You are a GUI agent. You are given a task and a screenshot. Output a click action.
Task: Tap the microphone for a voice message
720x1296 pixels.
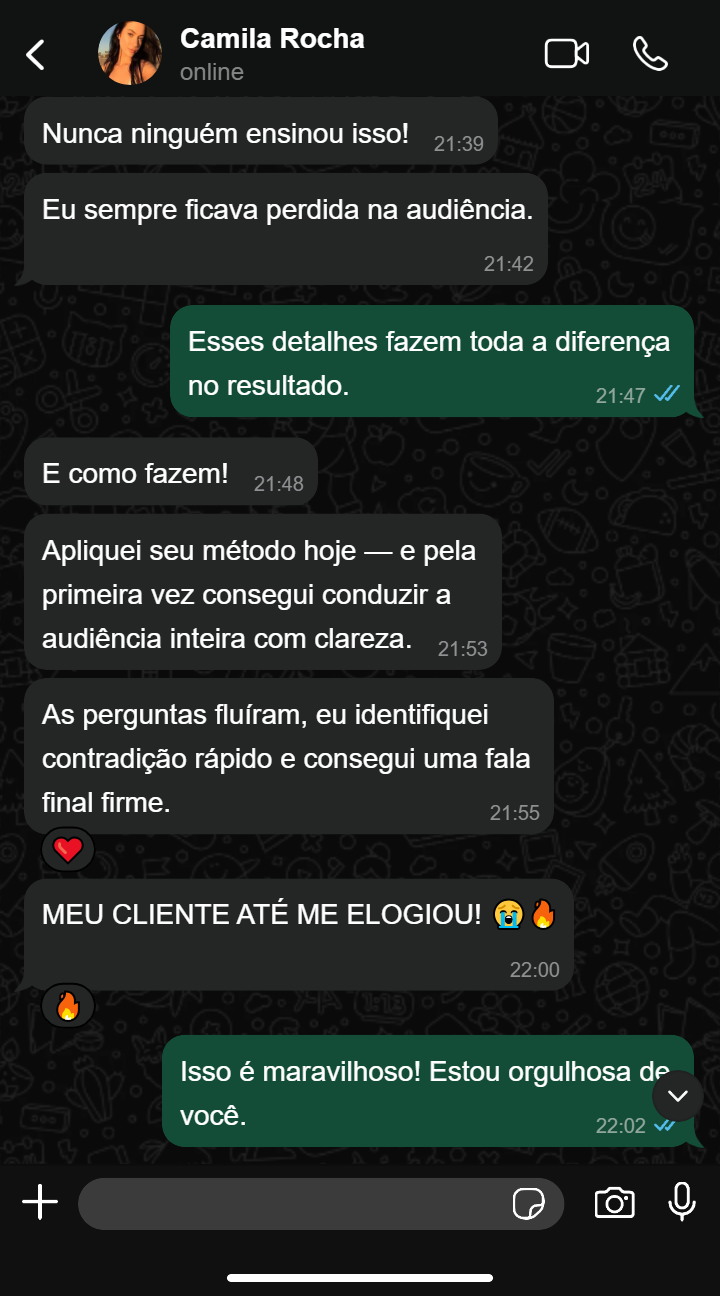682,1202
